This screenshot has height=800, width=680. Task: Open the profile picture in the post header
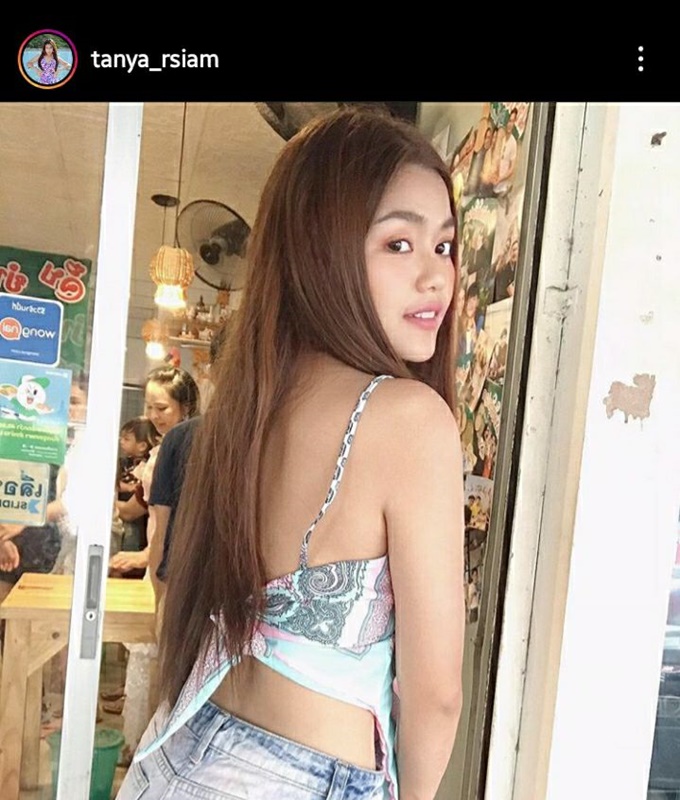[47, 59]
